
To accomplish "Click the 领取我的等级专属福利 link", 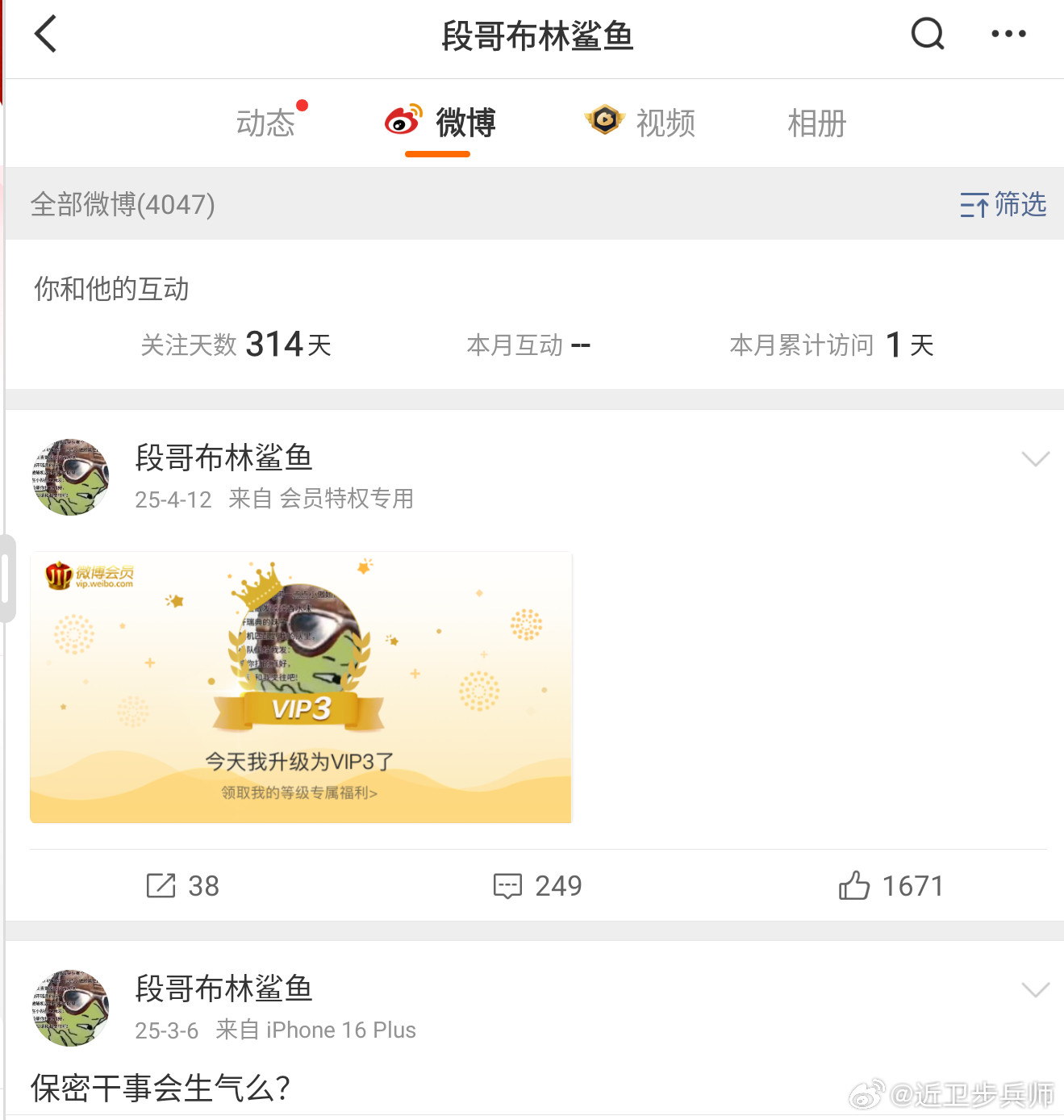I will pyautogui.click(x=299, y=793).
